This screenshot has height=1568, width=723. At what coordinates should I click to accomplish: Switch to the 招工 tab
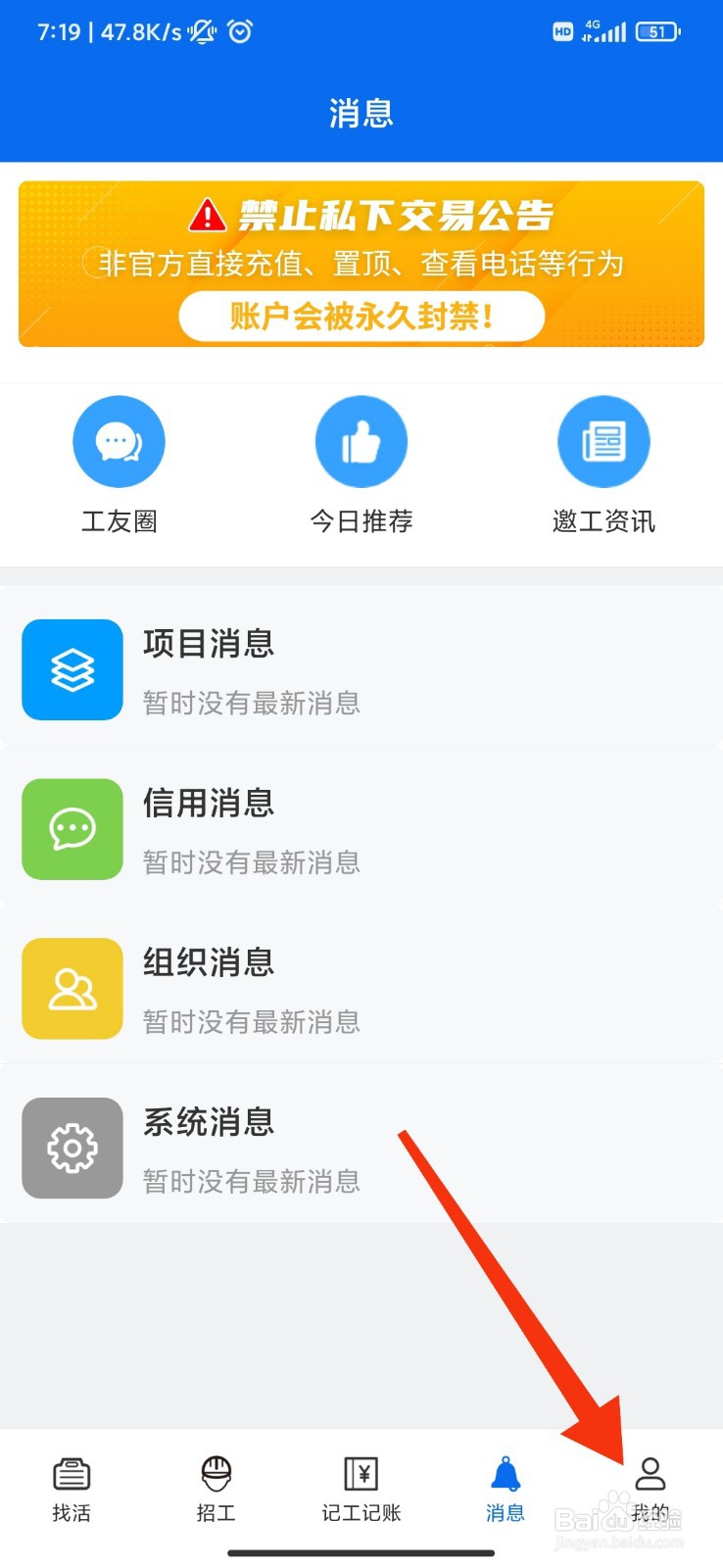tap(217, 1489)
